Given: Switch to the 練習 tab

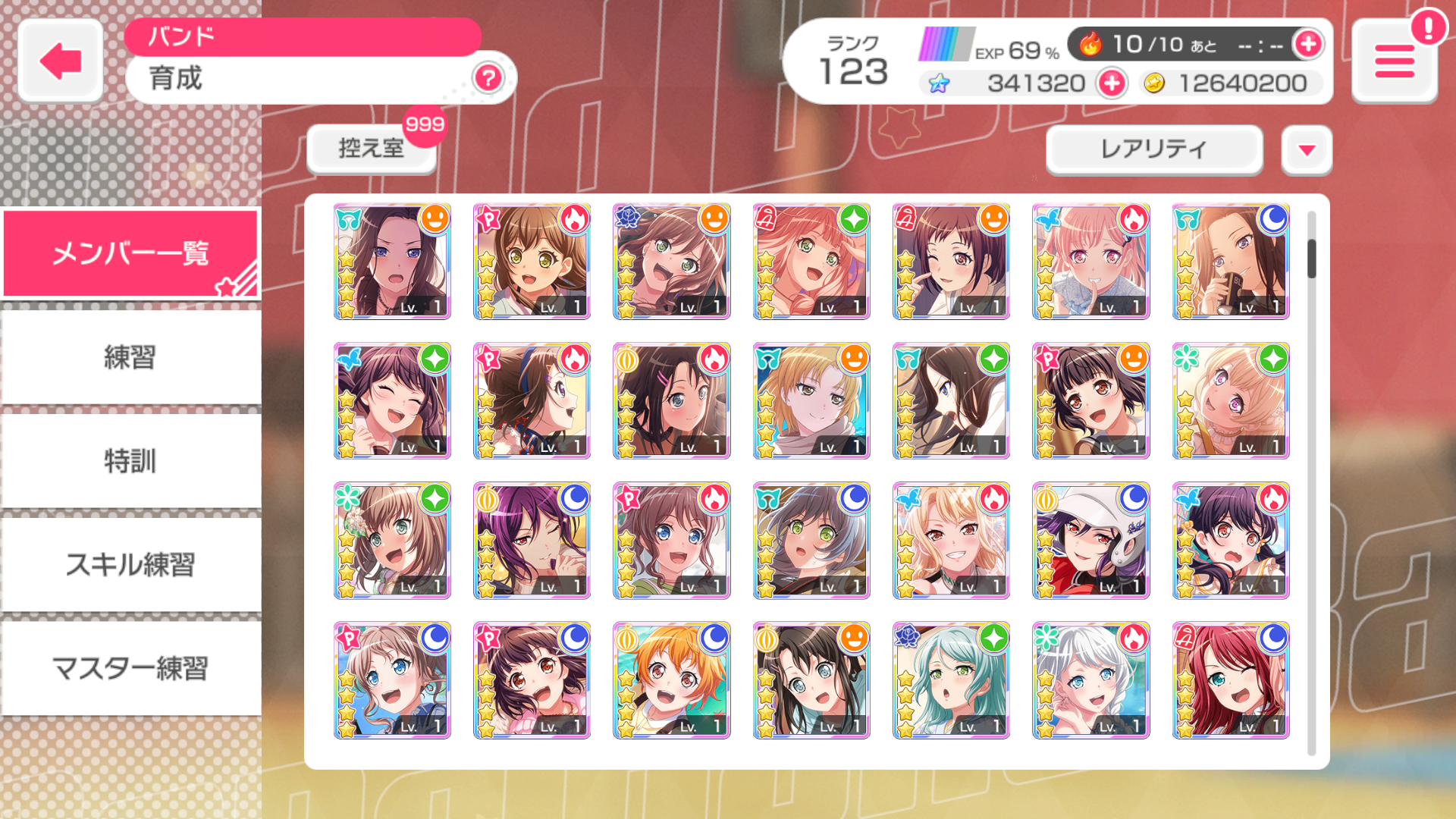Looking at the screenshot, I should coord(130,357).
